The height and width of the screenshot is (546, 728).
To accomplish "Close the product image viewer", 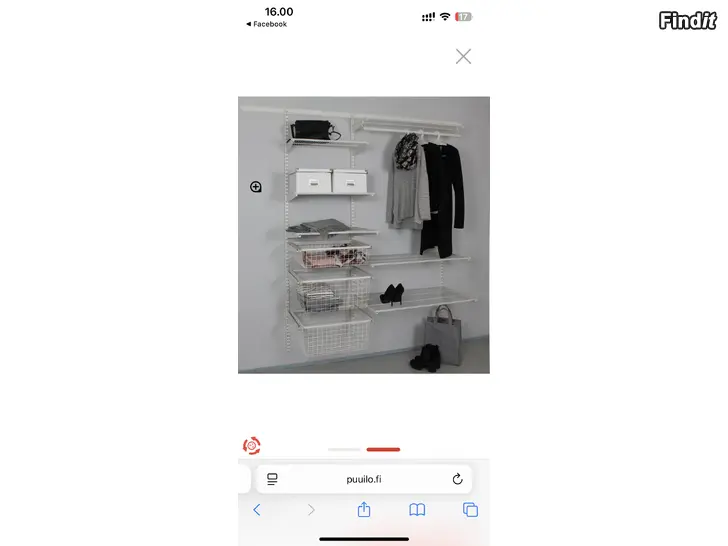I will click(463, 57).
